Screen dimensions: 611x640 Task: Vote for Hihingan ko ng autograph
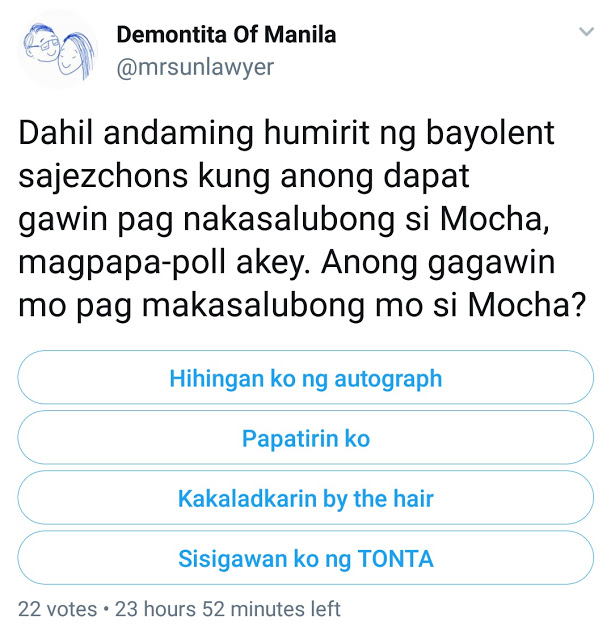pos(306,379)
